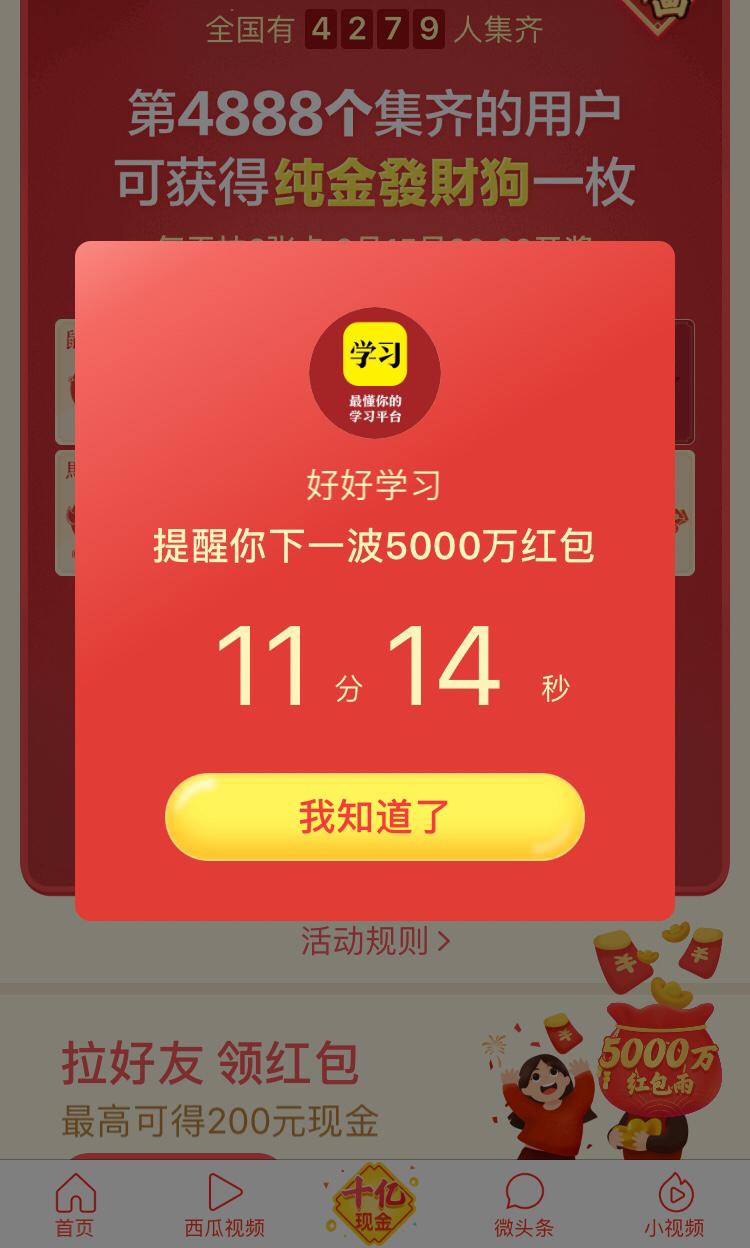Go to 微头条 tab
Viewport: 750px width, 1248px height.
(524, 1205)
